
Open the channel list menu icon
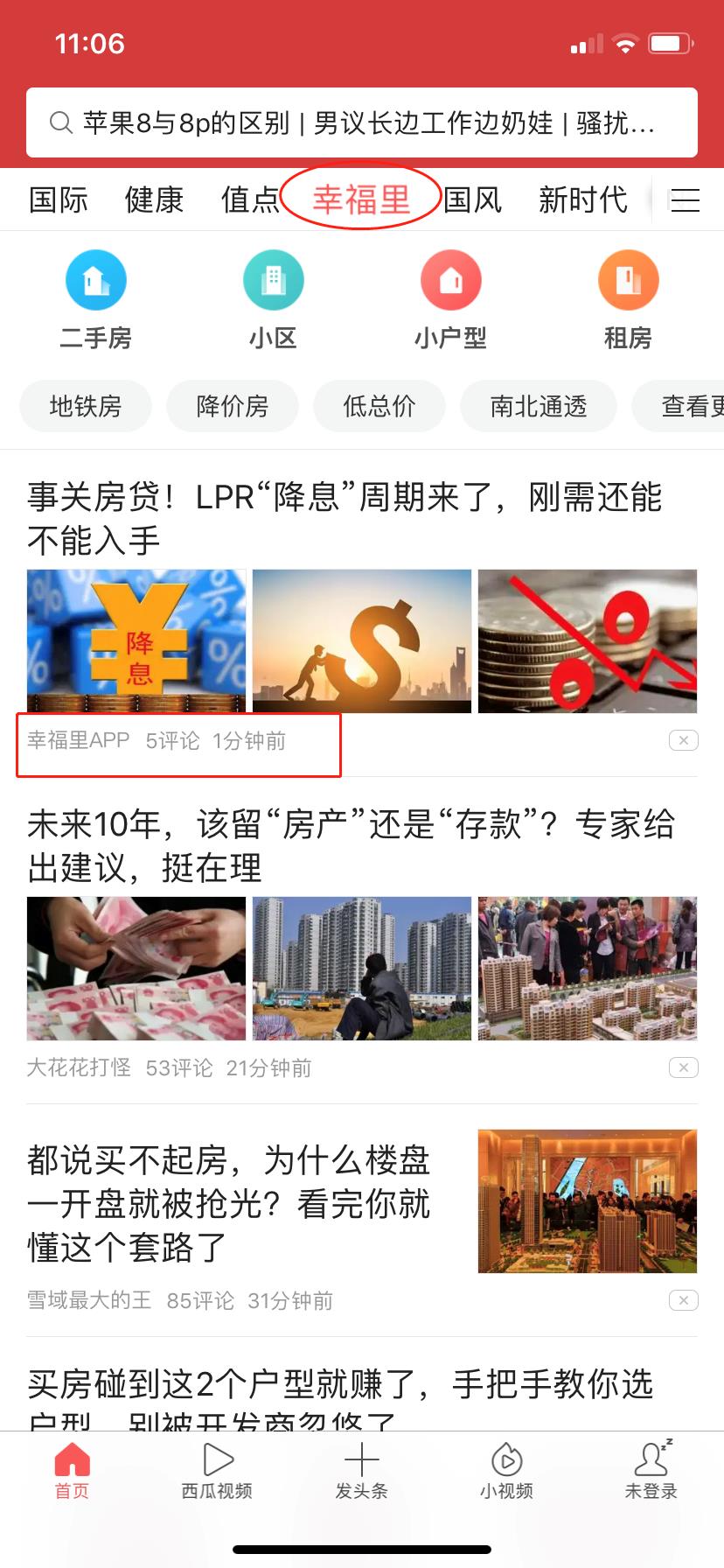pos(685,200)
